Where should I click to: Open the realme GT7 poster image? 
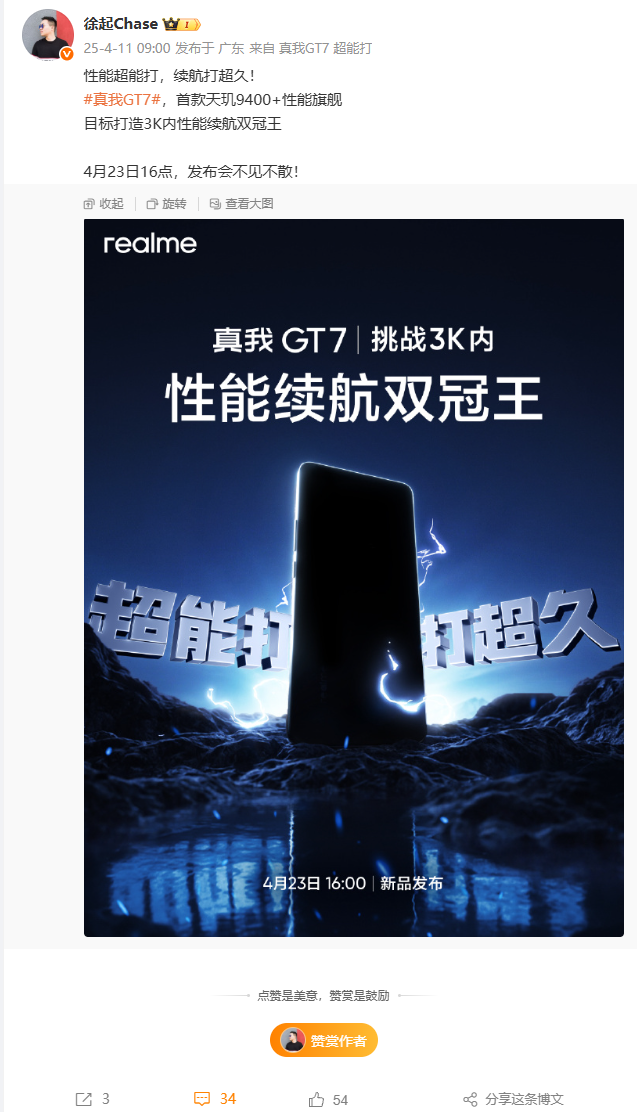(353, 577)
